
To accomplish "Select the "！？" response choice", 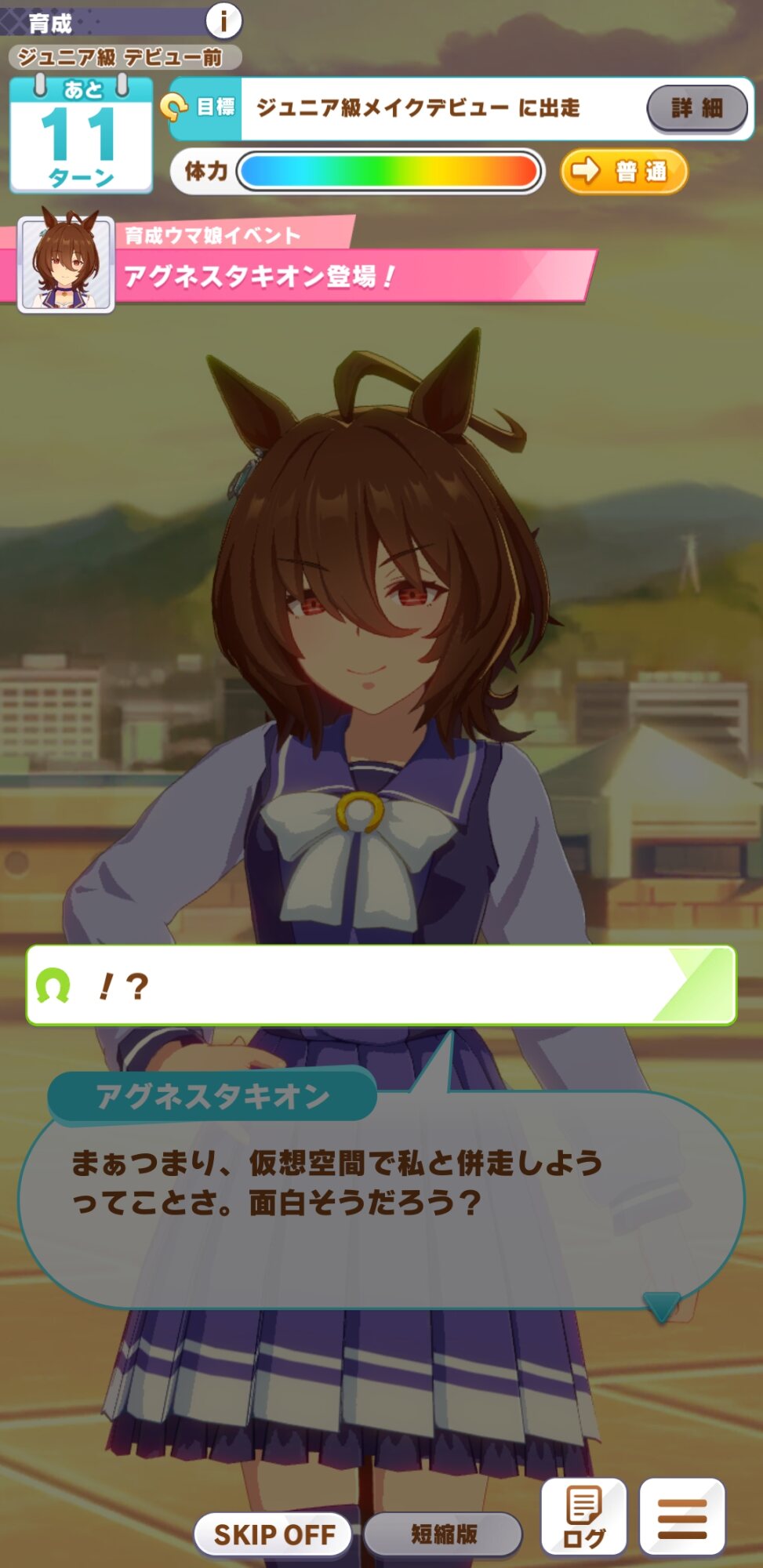I will point(381,985).
